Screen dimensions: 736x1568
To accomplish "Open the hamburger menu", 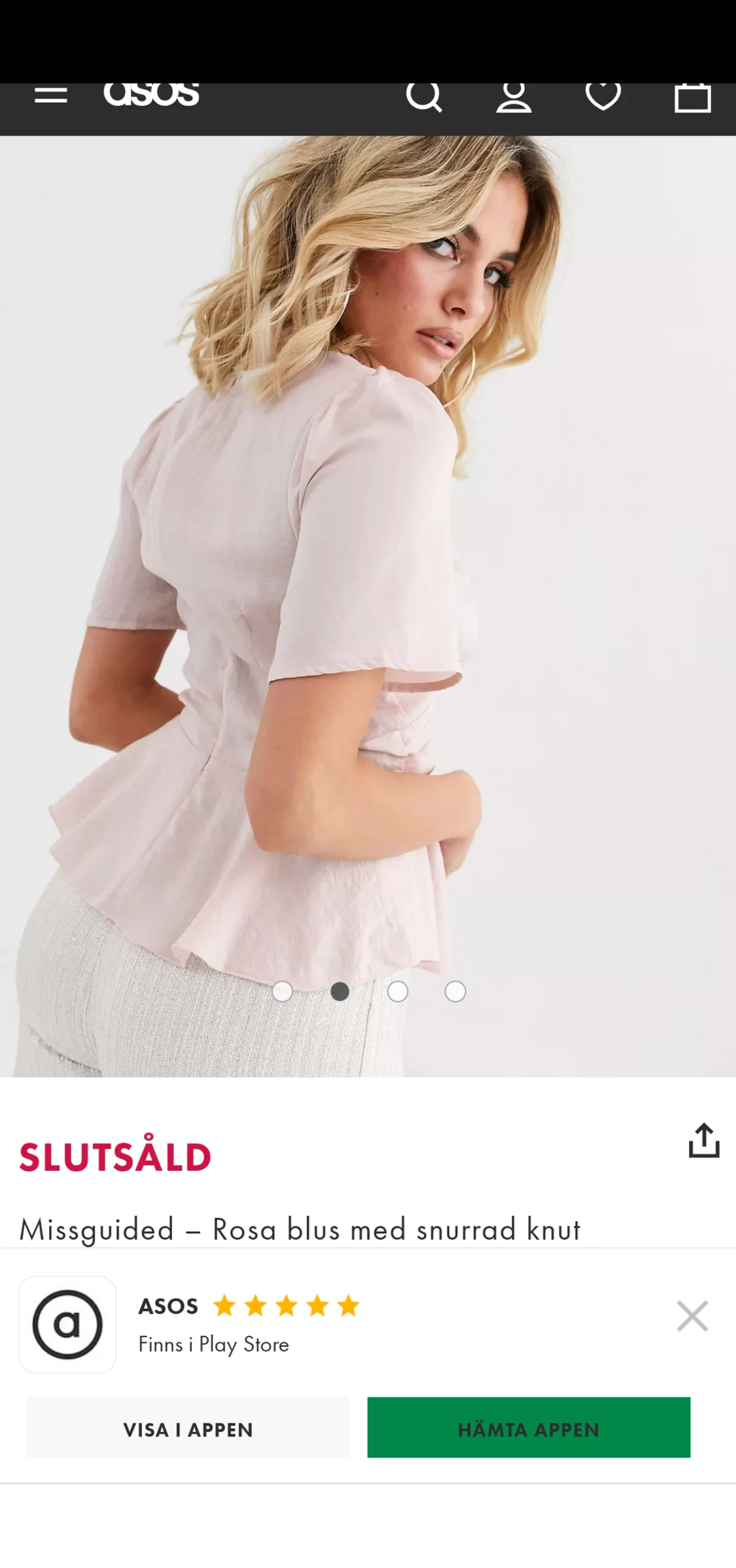I will tap(50, 95).
